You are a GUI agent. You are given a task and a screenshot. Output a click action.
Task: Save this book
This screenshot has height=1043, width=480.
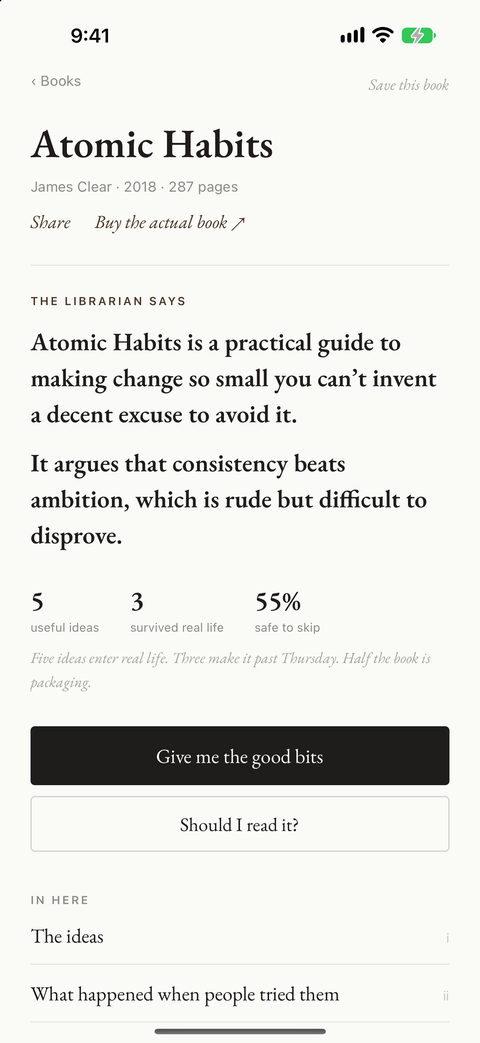click(409, 85)
